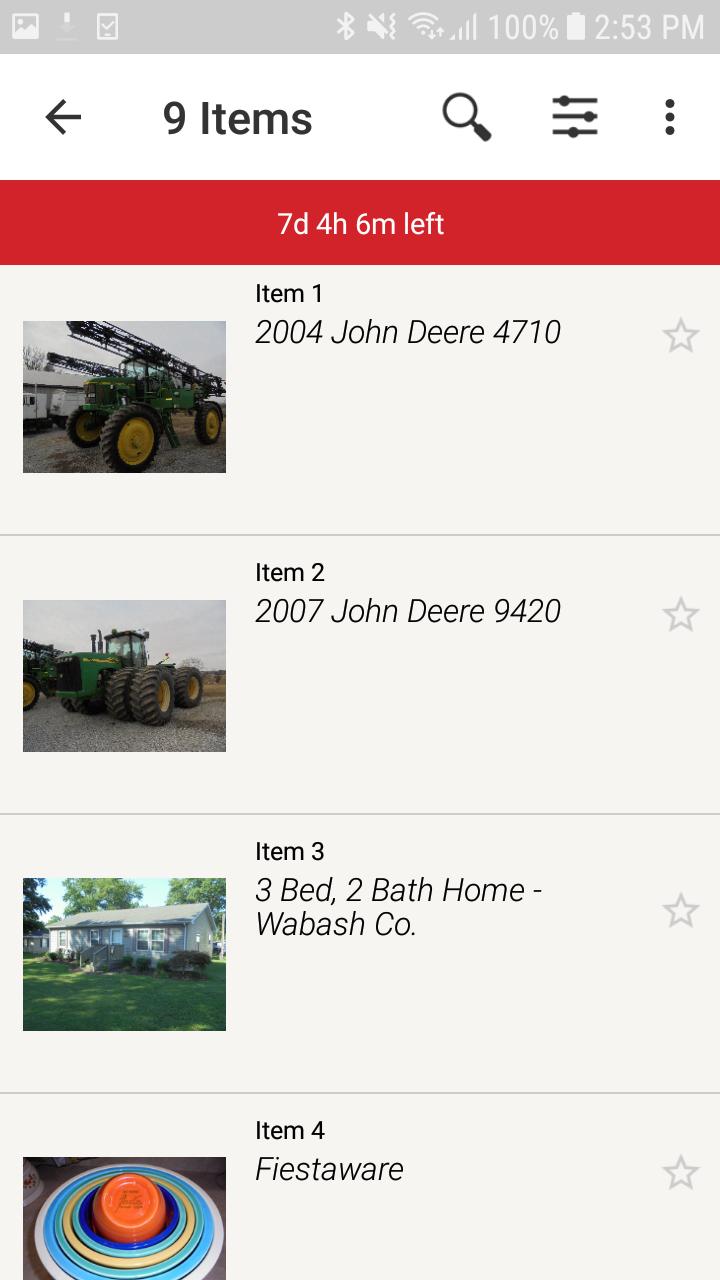720x1280 pixels.
Task: Open the overflow menu for more actions
Action: coord(668,116)
